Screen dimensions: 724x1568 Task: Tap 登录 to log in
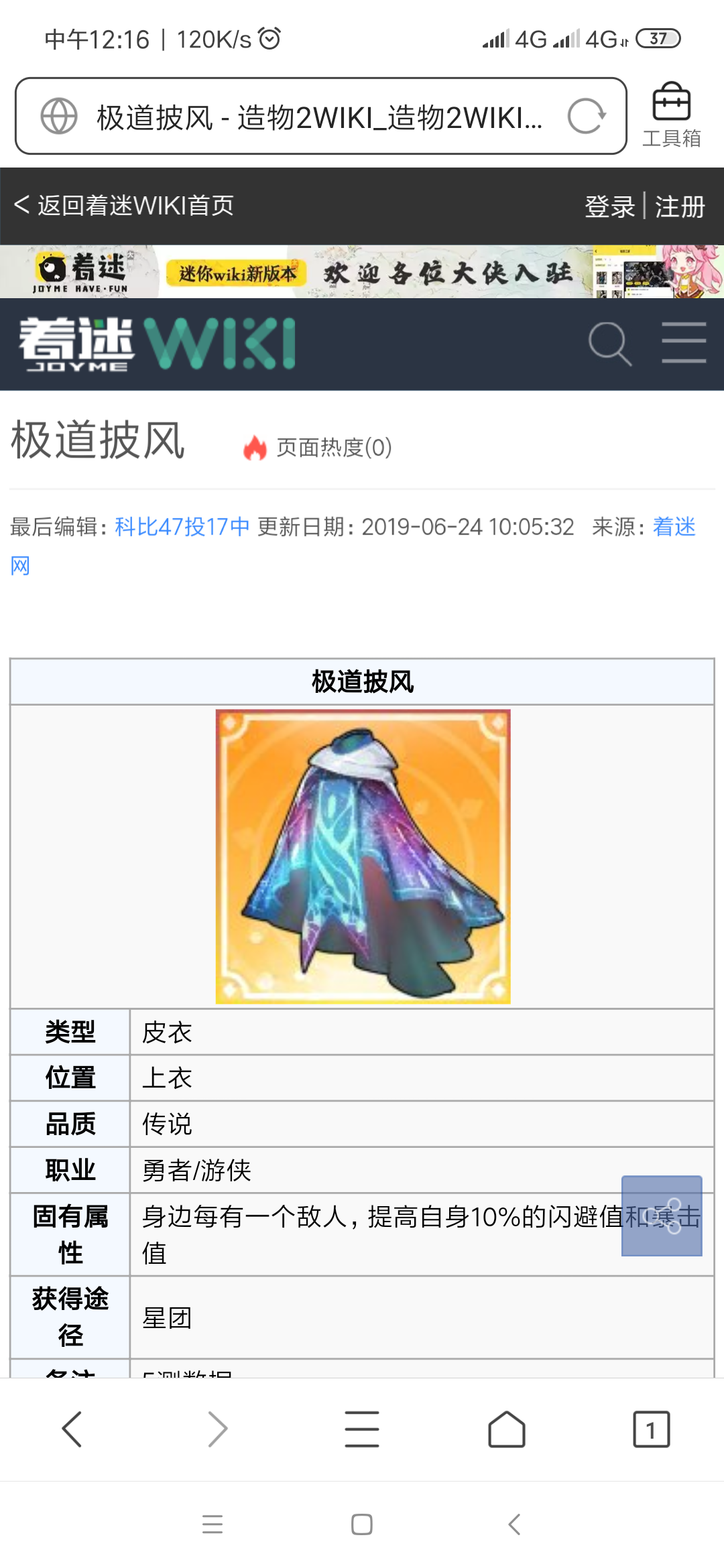pyautogui.click(x=609, y=206)
